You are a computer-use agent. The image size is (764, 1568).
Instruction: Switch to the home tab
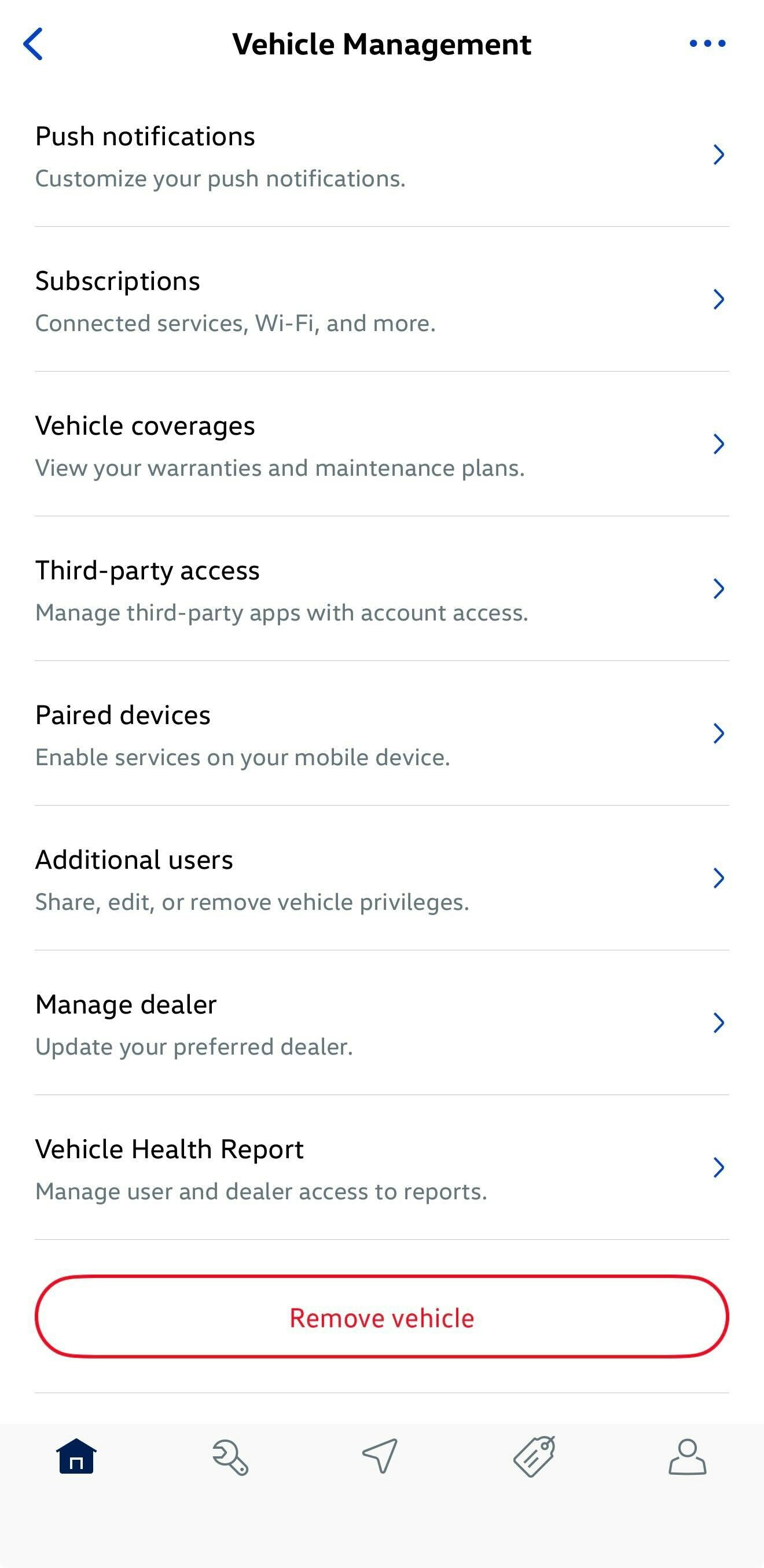click(76, 1457)
